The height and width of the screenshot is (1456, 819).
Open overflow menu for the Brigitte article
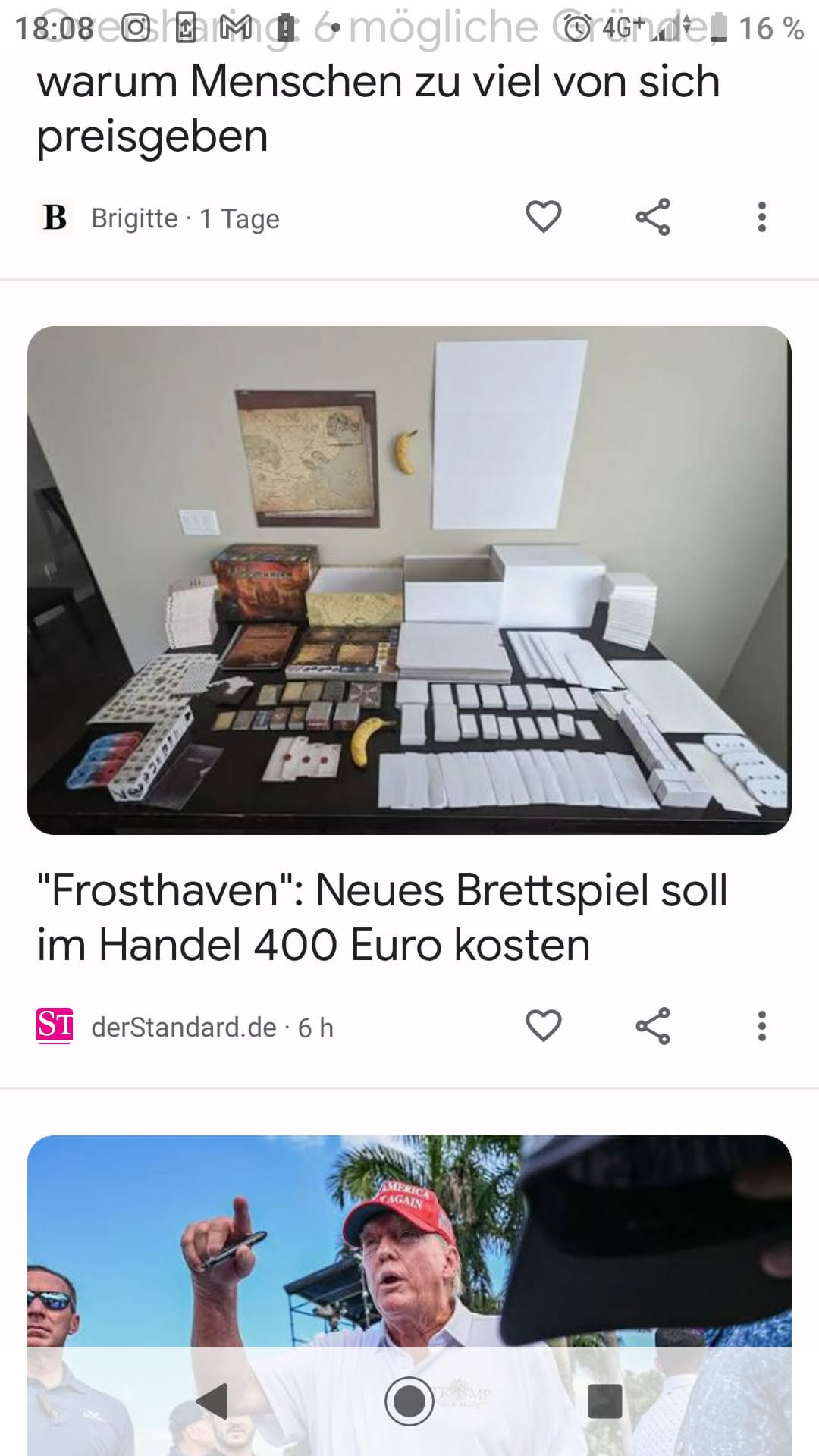pos(761,218)
